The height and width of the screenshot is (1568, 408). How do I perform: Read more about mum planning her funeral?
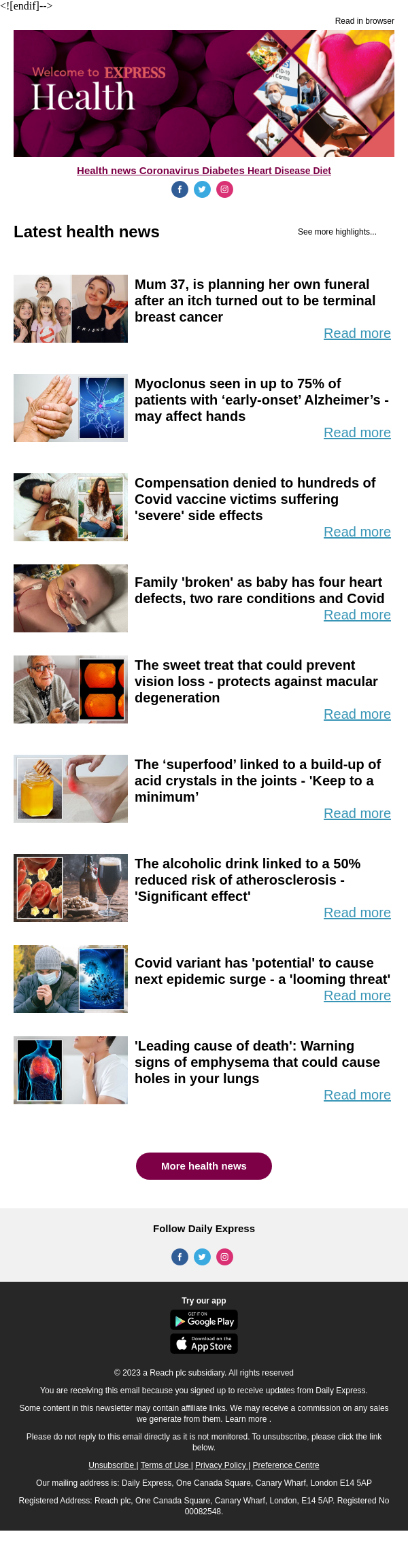pos(357,333)
